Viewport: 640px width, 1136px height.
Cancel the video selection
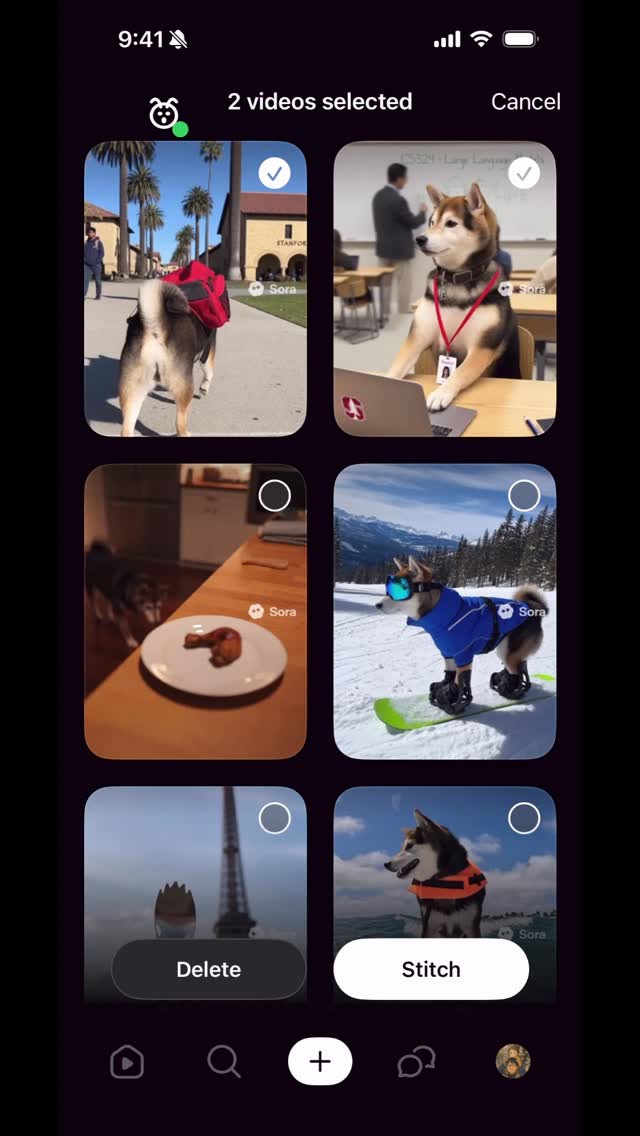(525, 102)
